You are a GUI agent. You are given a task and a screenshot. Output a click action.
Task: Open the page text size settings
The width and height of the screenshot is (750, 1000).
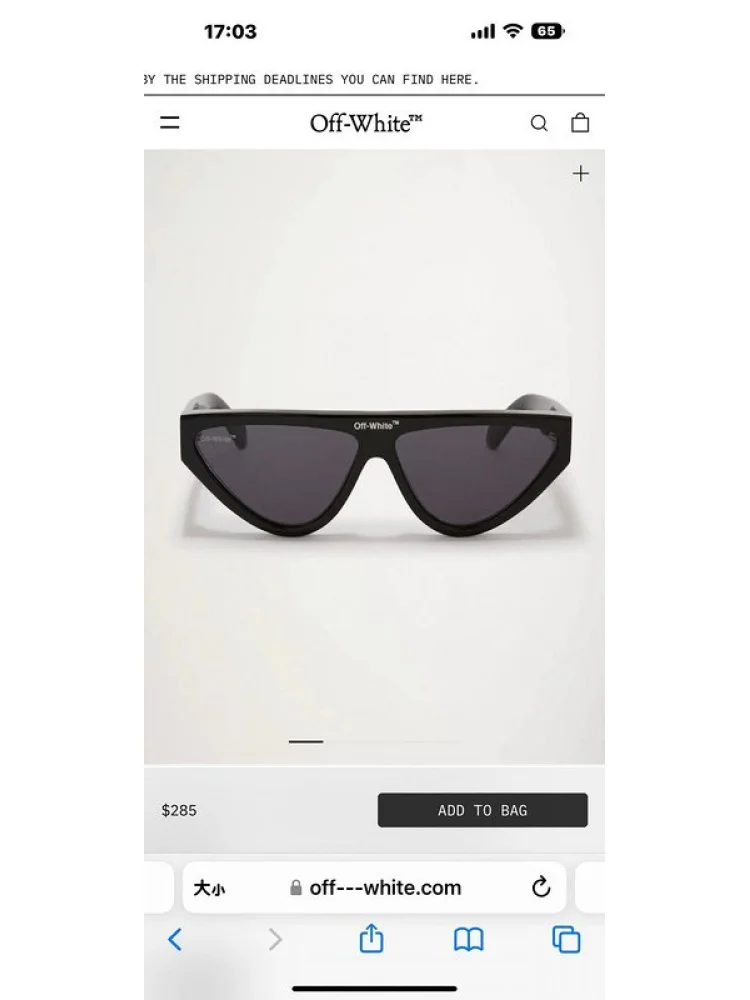click(x=209, y=888)
